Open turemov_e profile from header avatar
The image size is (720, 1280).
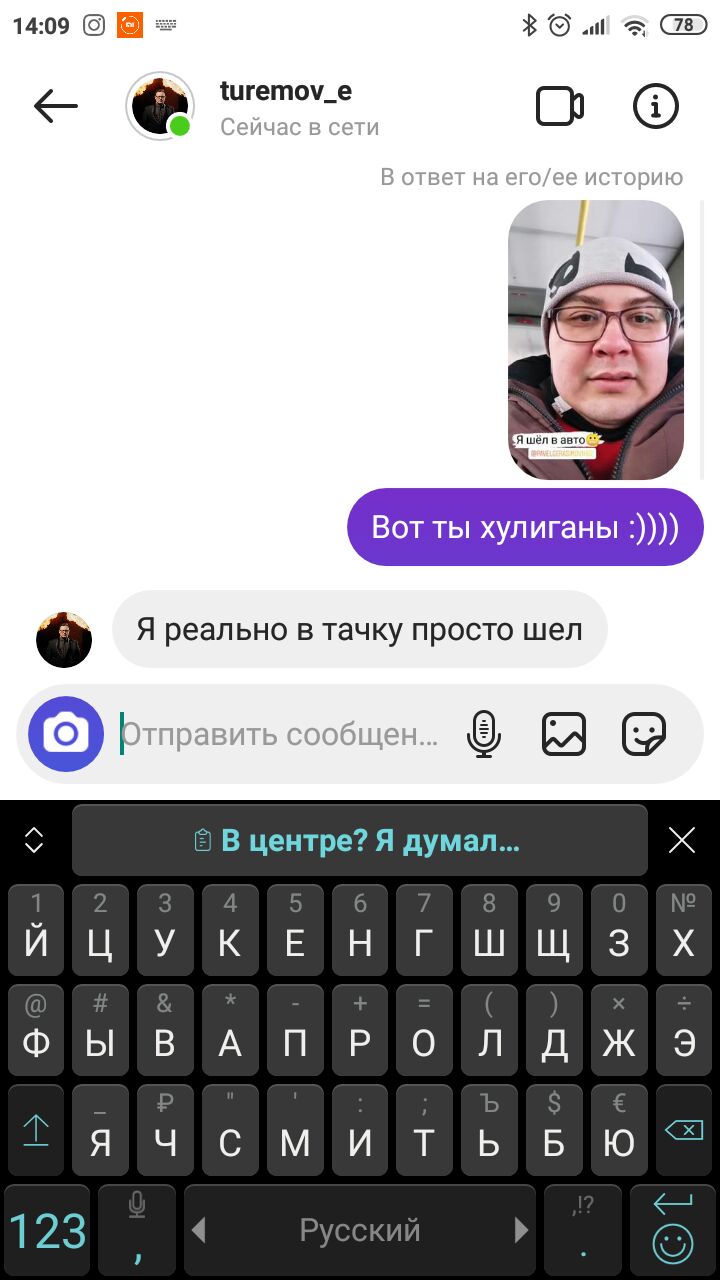coord(159,106)
